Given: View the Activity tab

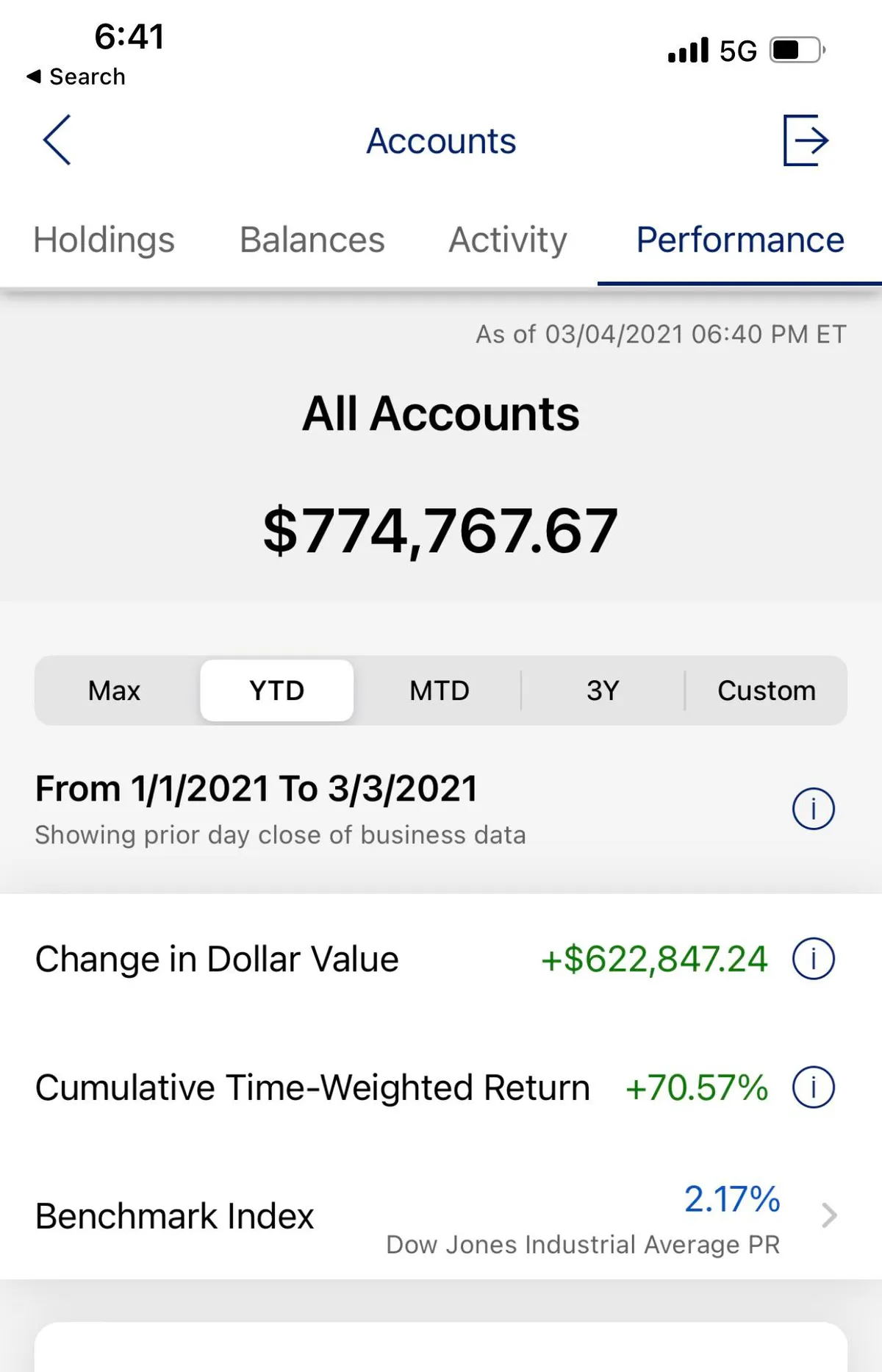Looking at the screenshot, I should 508,240.
